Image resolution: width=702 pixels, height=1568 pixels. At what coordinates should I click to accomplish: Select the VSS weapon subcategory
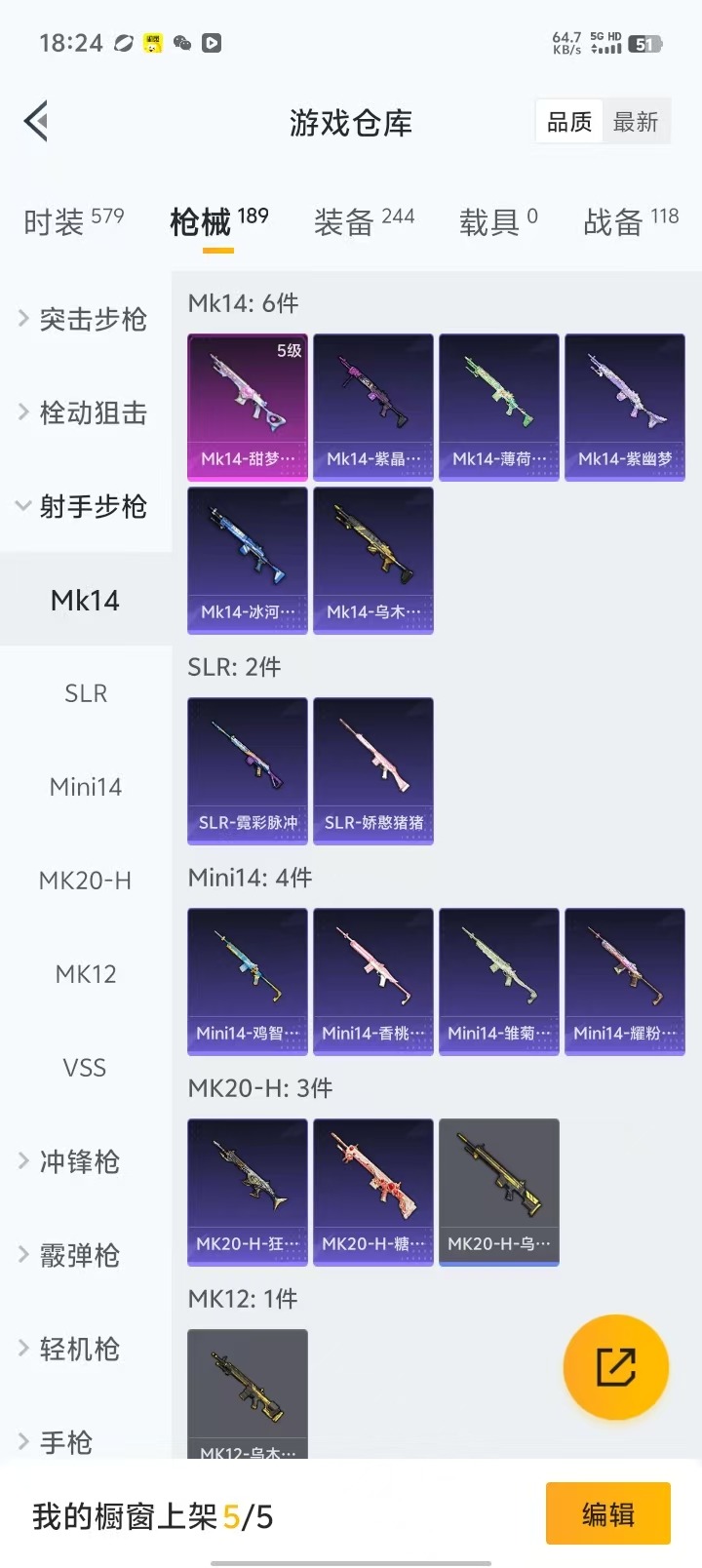pos(85,1068)
